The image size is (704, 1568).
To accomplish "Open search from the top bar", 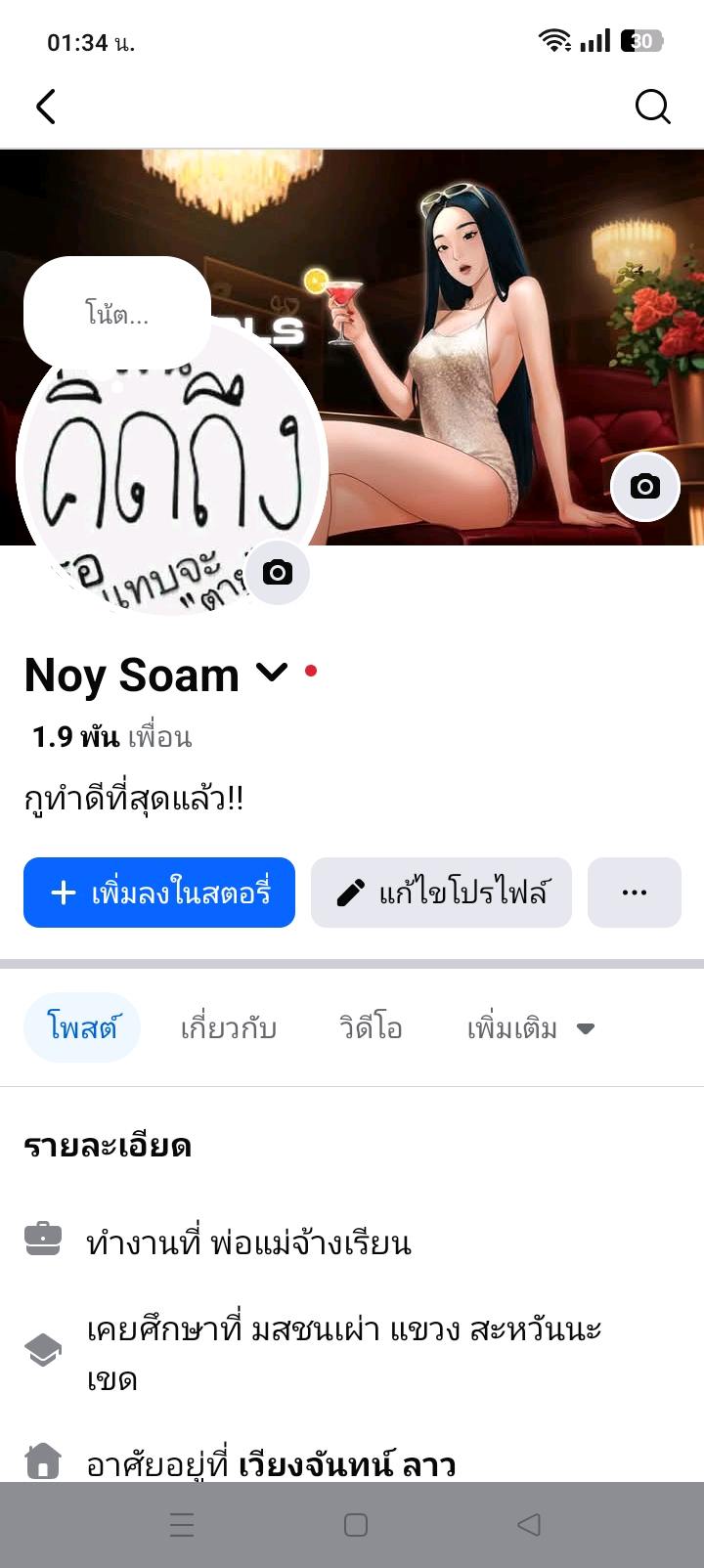I will coord(652,107).
